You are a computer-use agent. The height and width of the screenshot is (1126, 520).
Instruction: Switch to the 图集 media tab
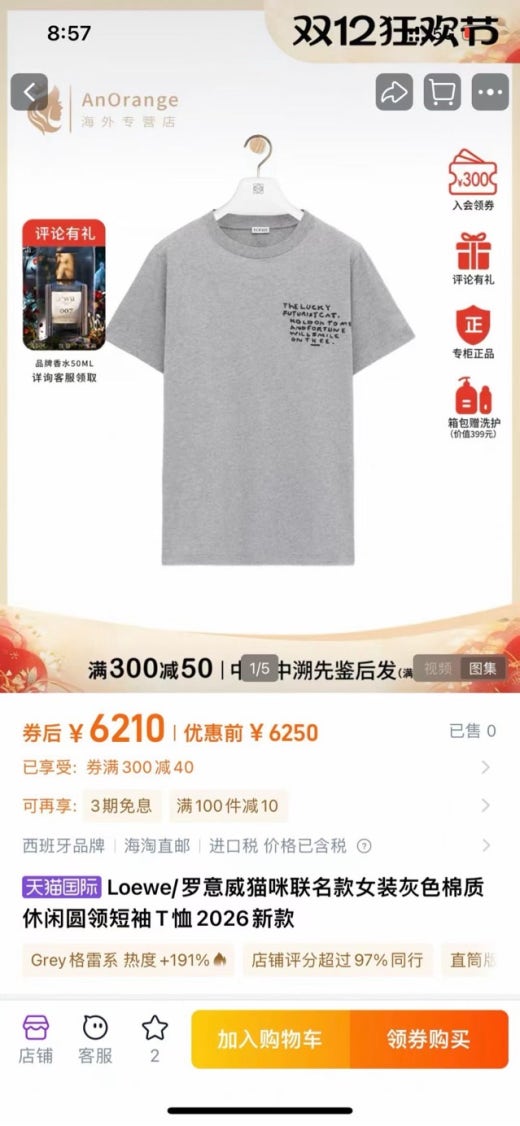pos(483,669)
